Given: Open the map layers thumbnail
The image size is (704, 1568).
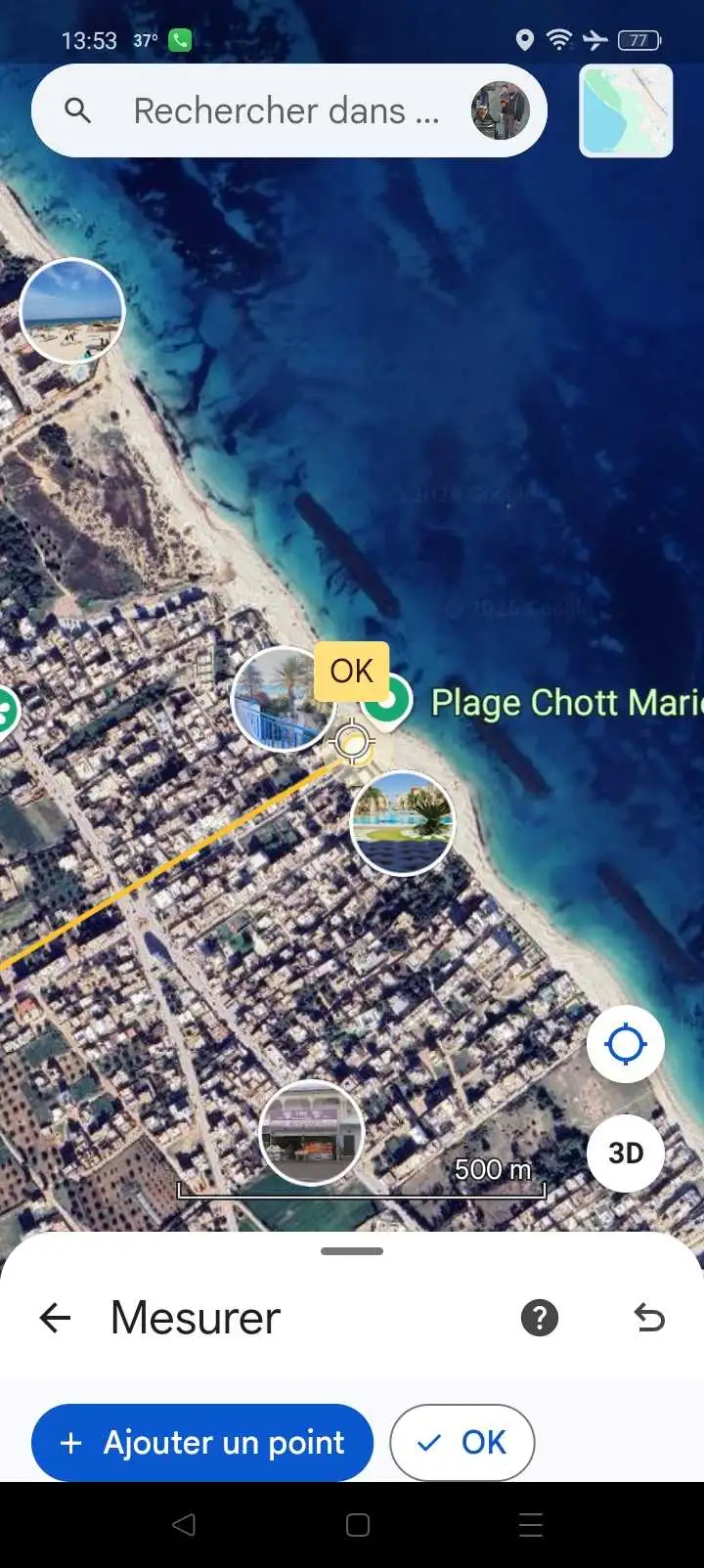Looking at the screenshot, I should [x=626, y=110].
